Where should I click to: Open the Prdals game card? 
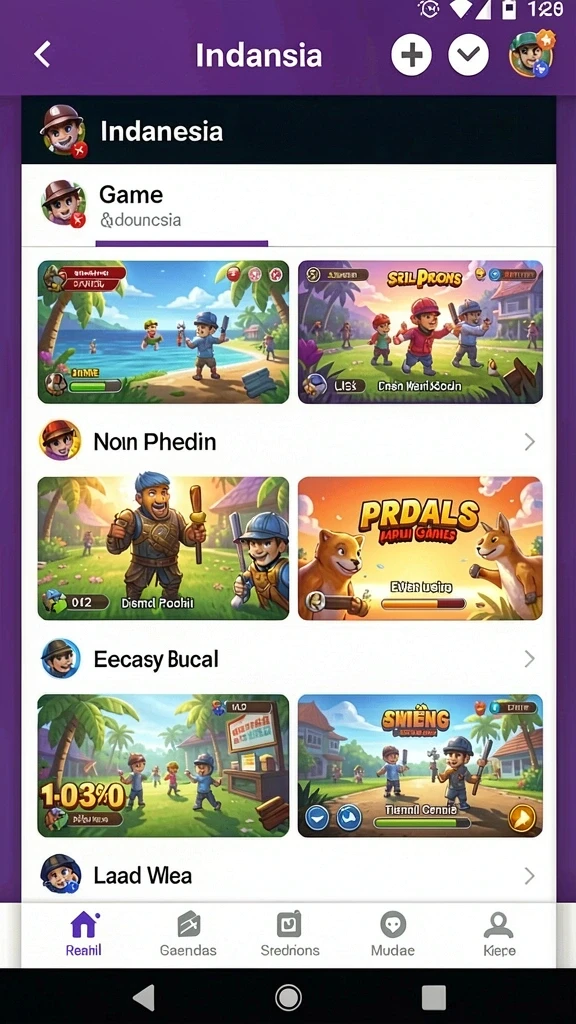(x=420, y=548)
